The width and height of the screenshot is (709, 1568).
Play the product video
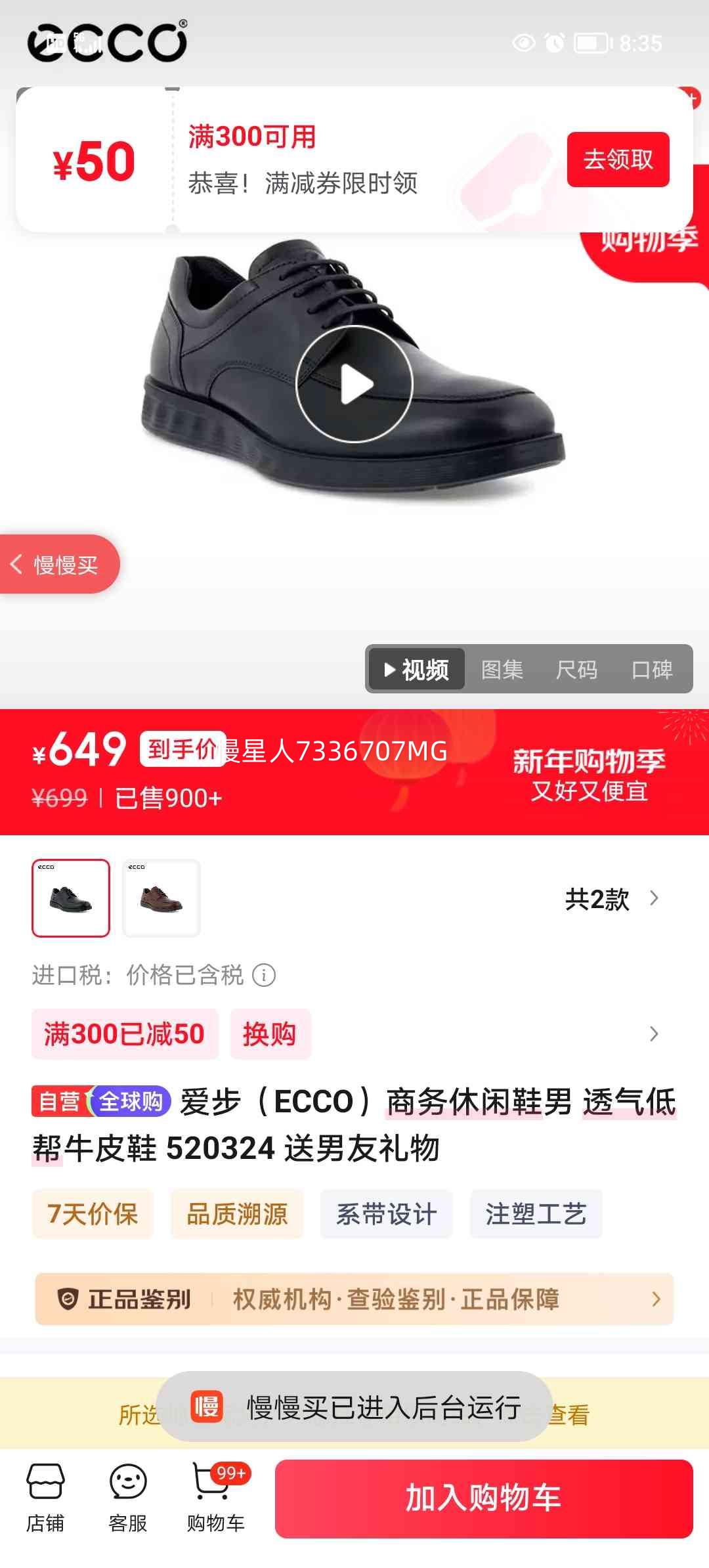[x=354, y=383]
